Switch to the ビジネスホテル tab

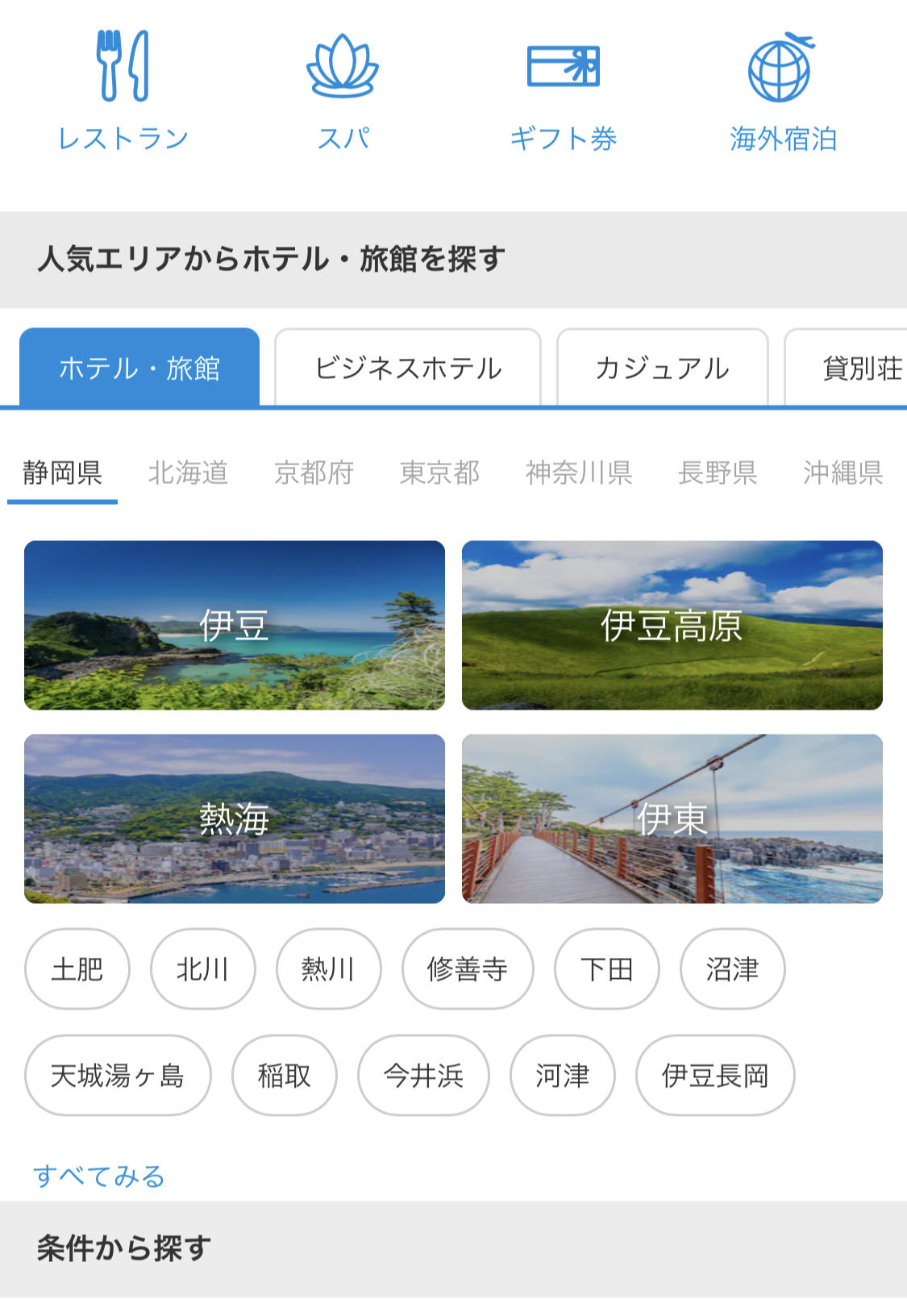408,369
